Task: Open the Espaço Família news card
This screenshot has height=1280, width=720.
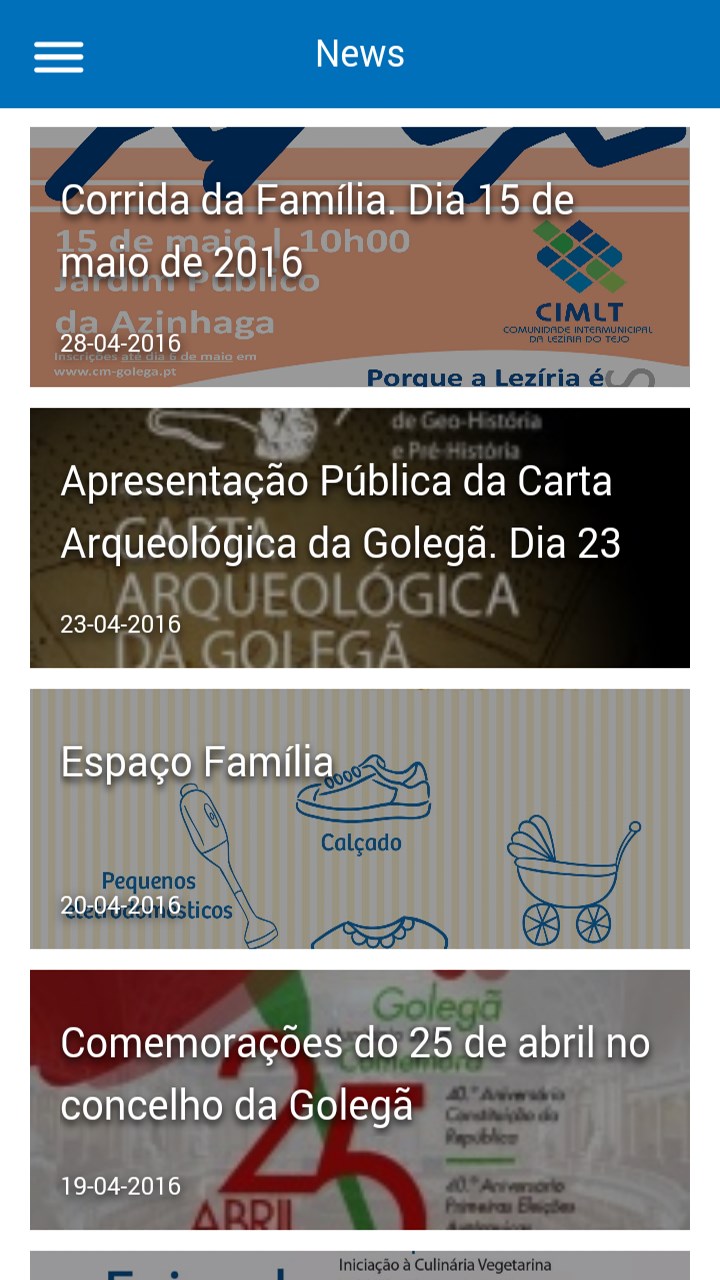Action: click(359, 819)
